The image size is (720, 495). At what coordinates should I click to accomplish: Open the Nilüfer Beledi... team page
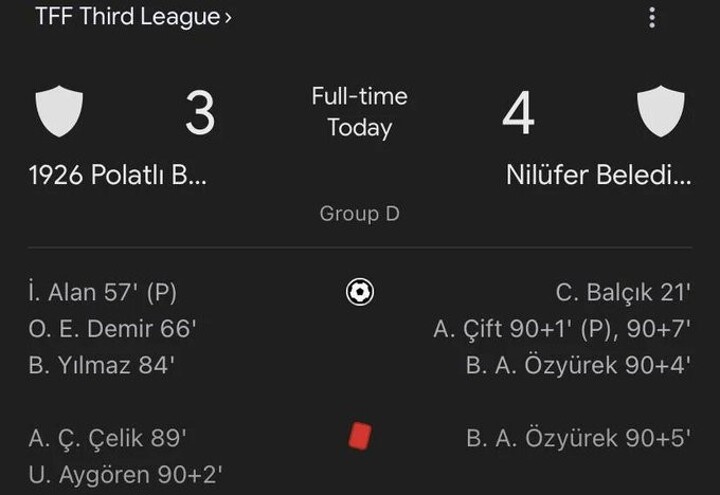(x=599, y=177)
